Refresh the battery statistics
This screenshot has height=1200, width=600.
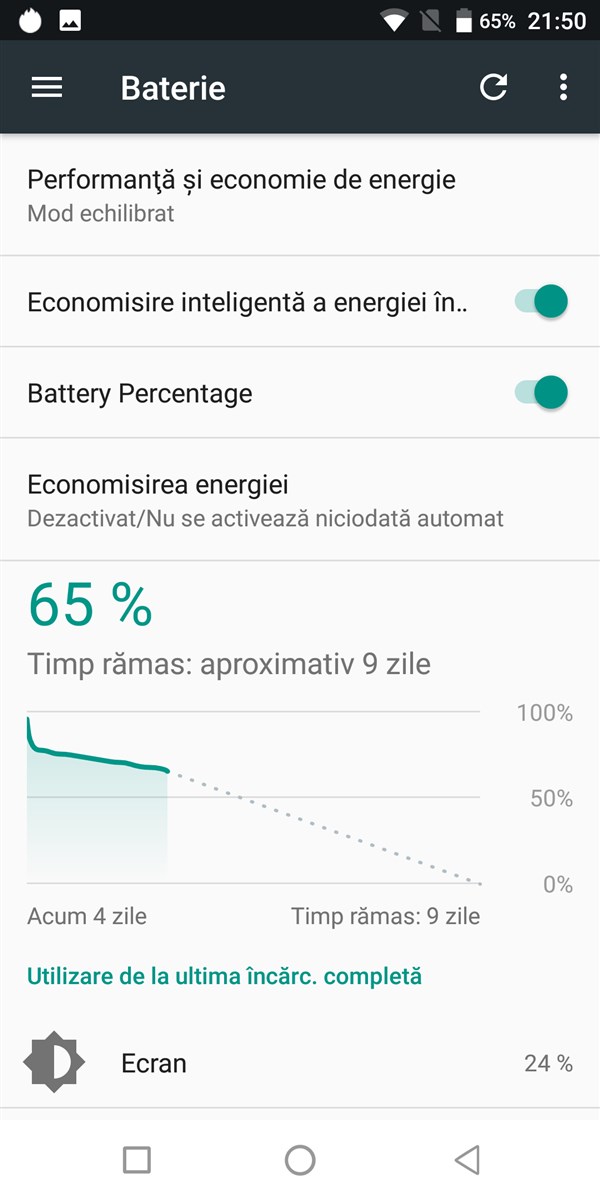493,88
